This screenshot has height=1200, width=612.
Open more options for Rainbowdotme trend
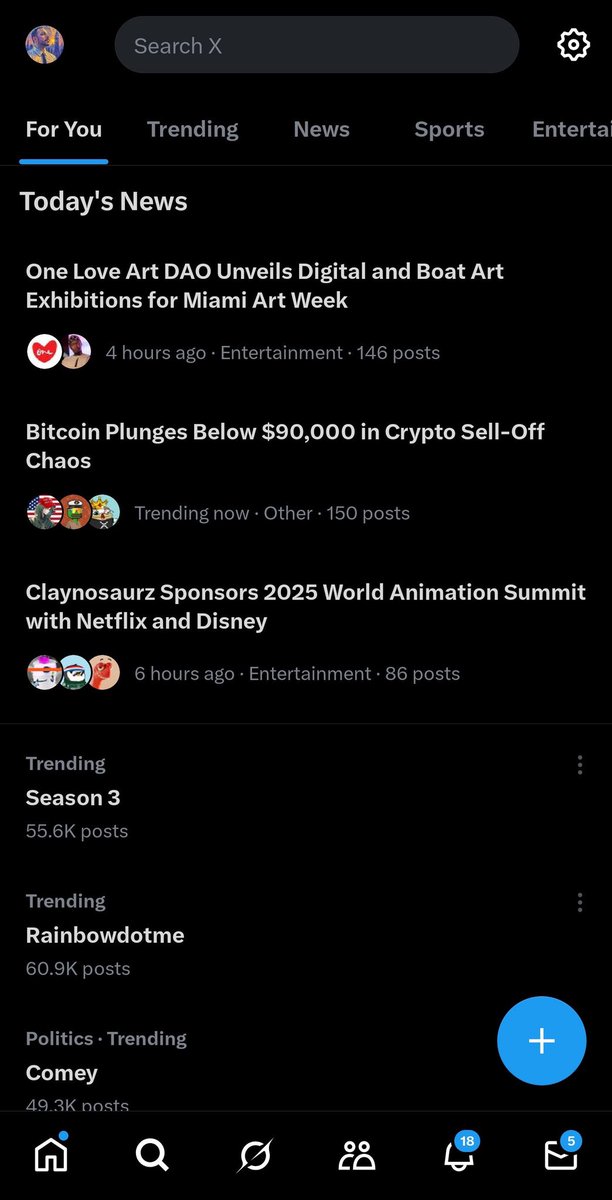pos(580,903)
